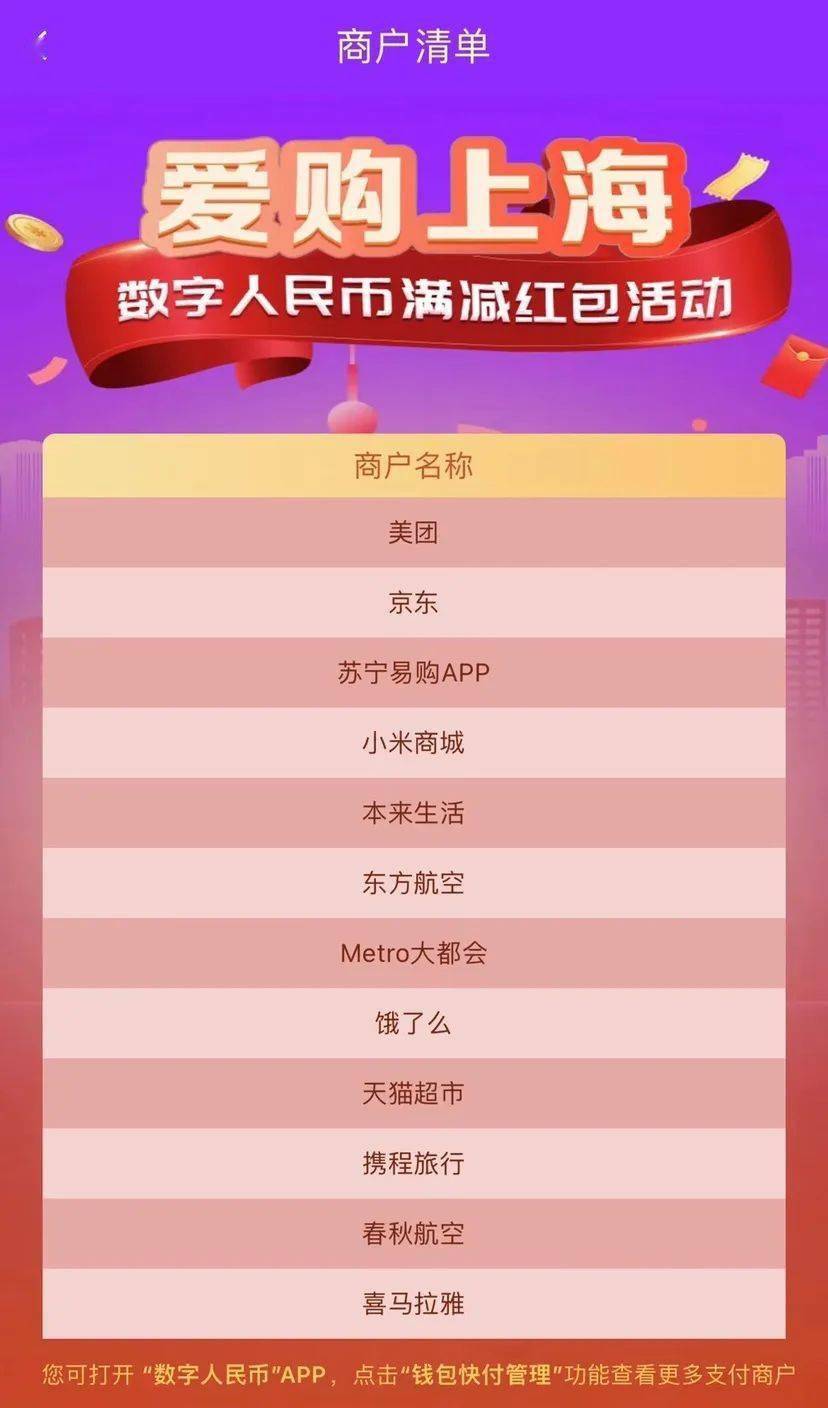Select 京东 from the merchant list
The image size is (828, 1408).
(414, 603)
